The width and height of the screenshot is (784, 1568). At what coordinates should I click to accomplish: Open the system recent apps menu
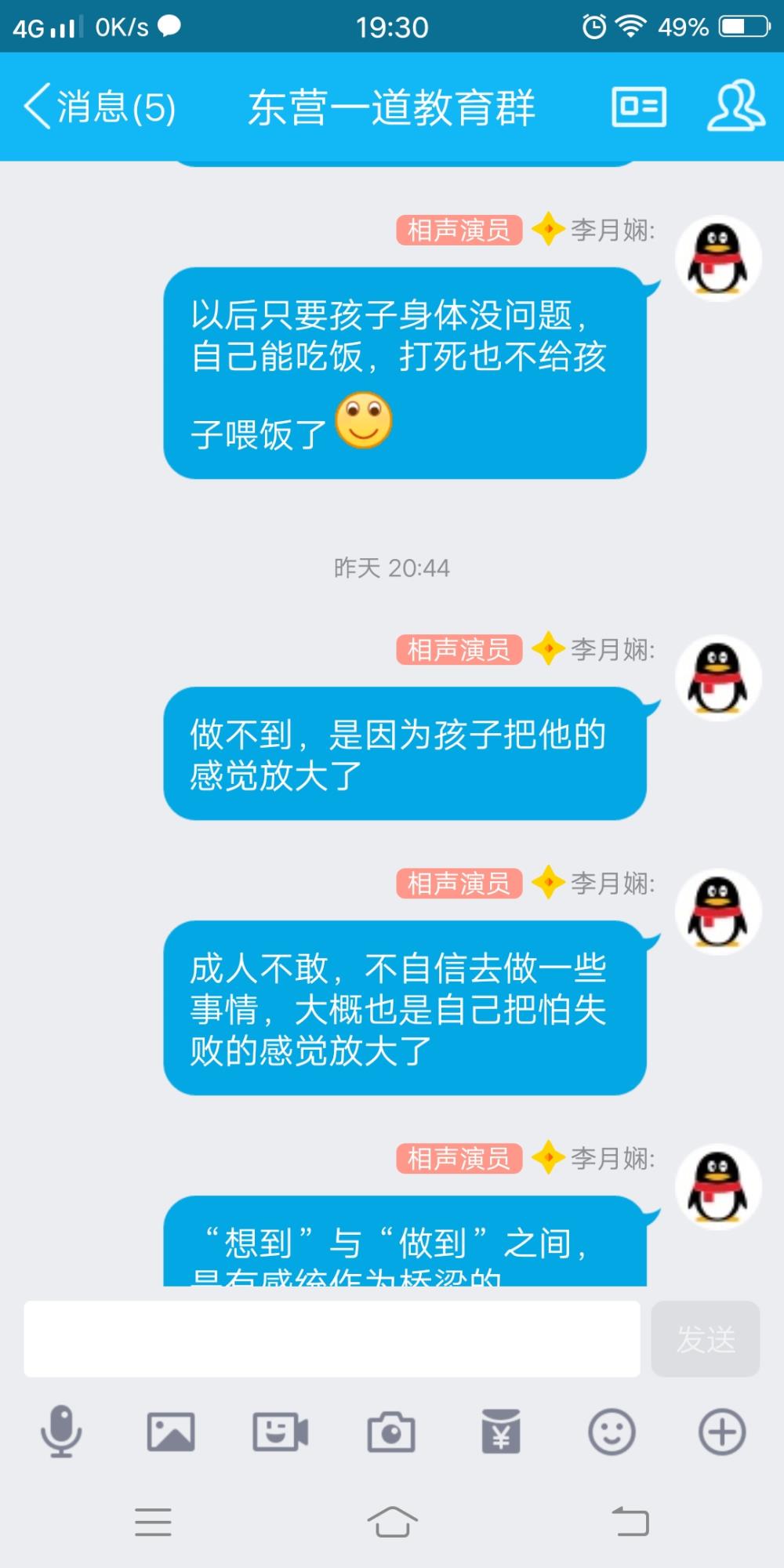pos(153,1522)
